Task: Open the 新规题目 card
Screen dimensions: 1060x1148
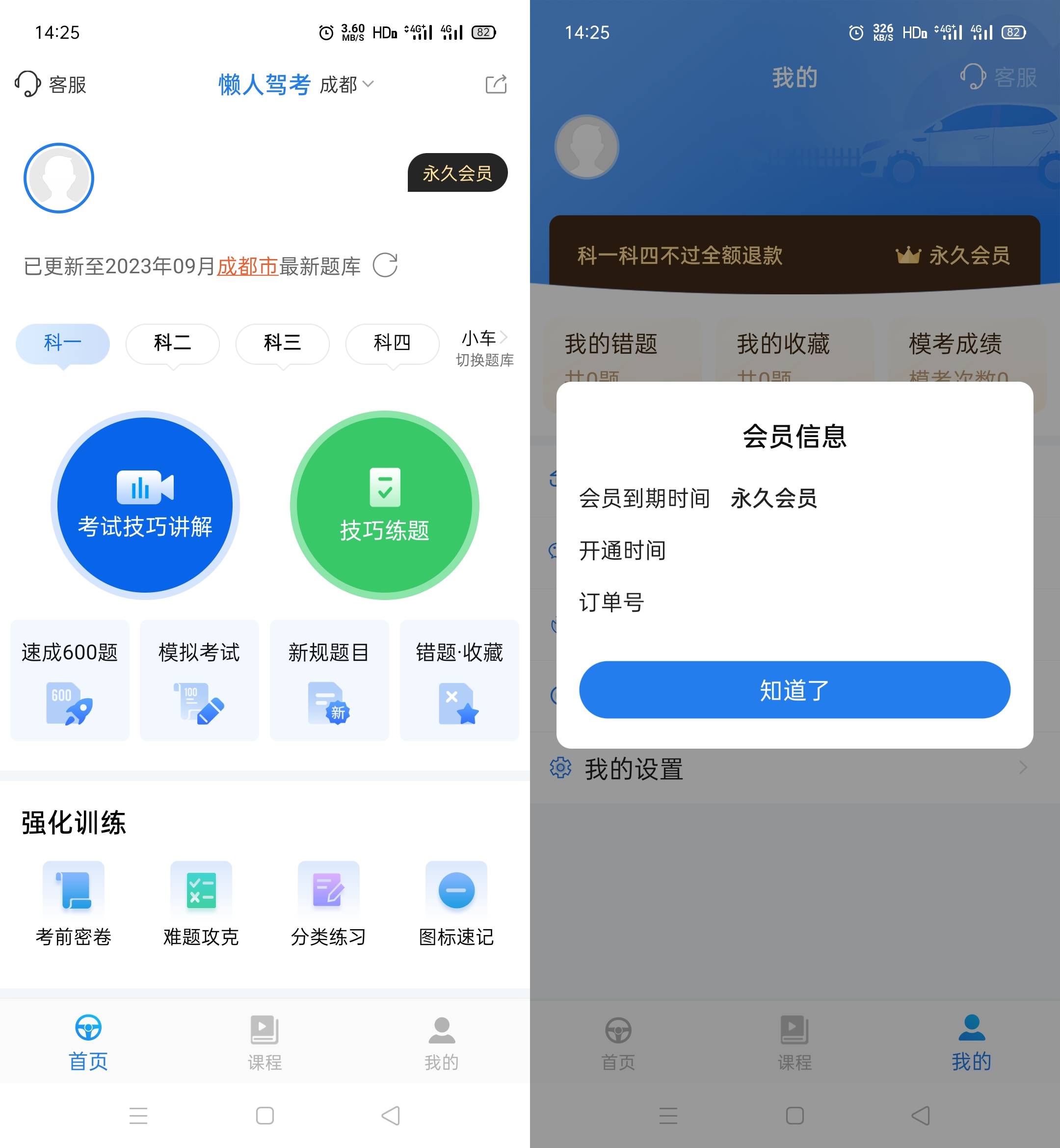Action: tap(329, 680)
